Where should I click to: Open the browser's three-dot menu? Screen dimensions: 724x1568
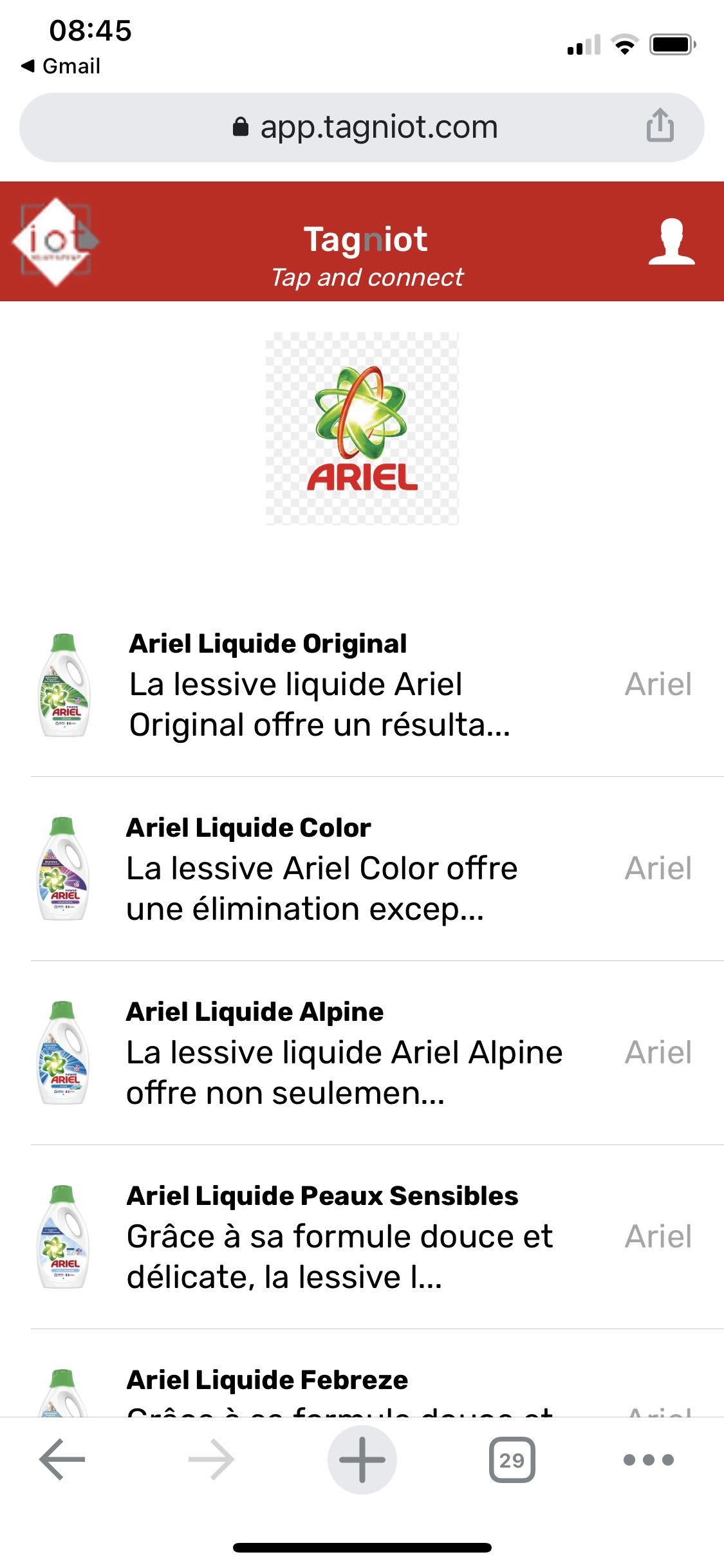coord(648,1459)
